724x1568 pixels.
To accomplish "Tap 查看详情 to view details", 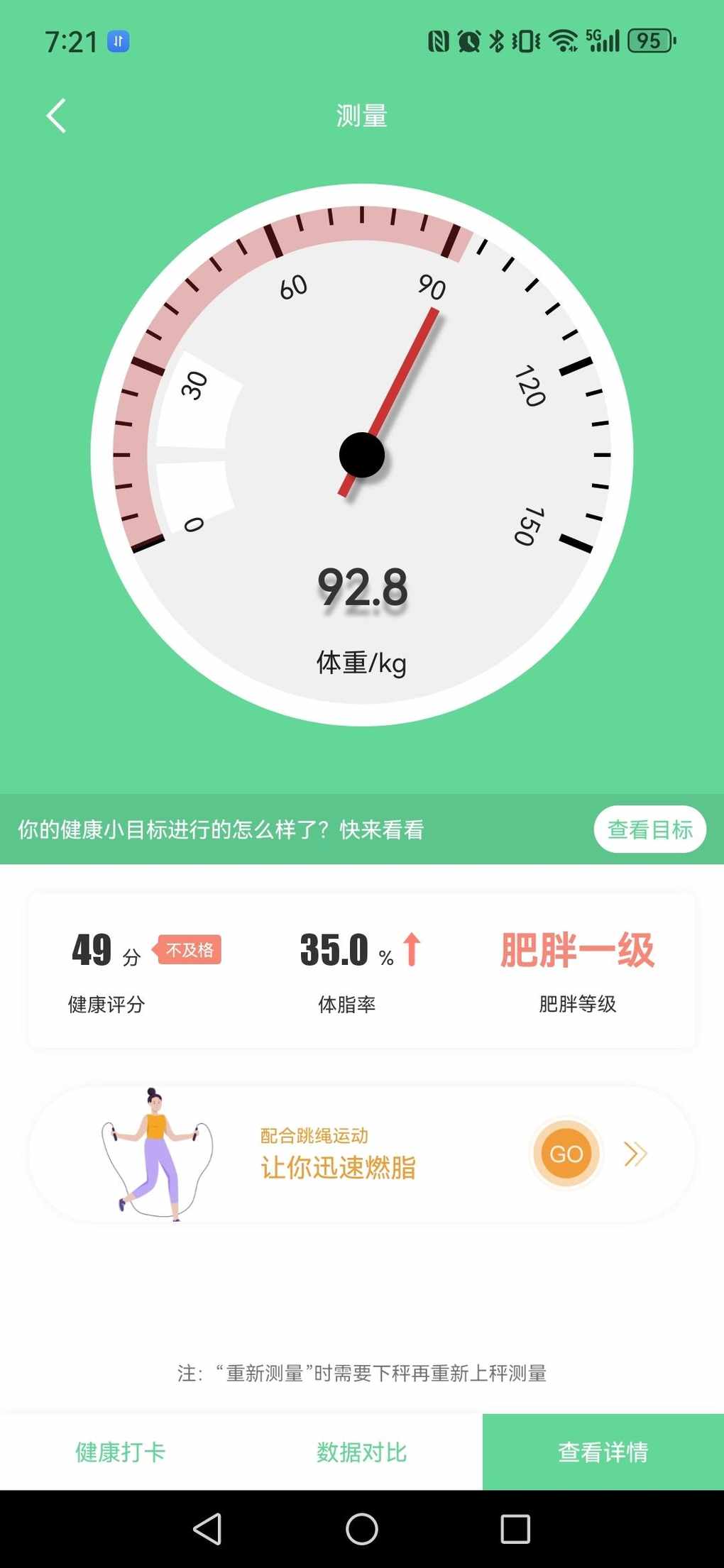I will pos(603,1452).
